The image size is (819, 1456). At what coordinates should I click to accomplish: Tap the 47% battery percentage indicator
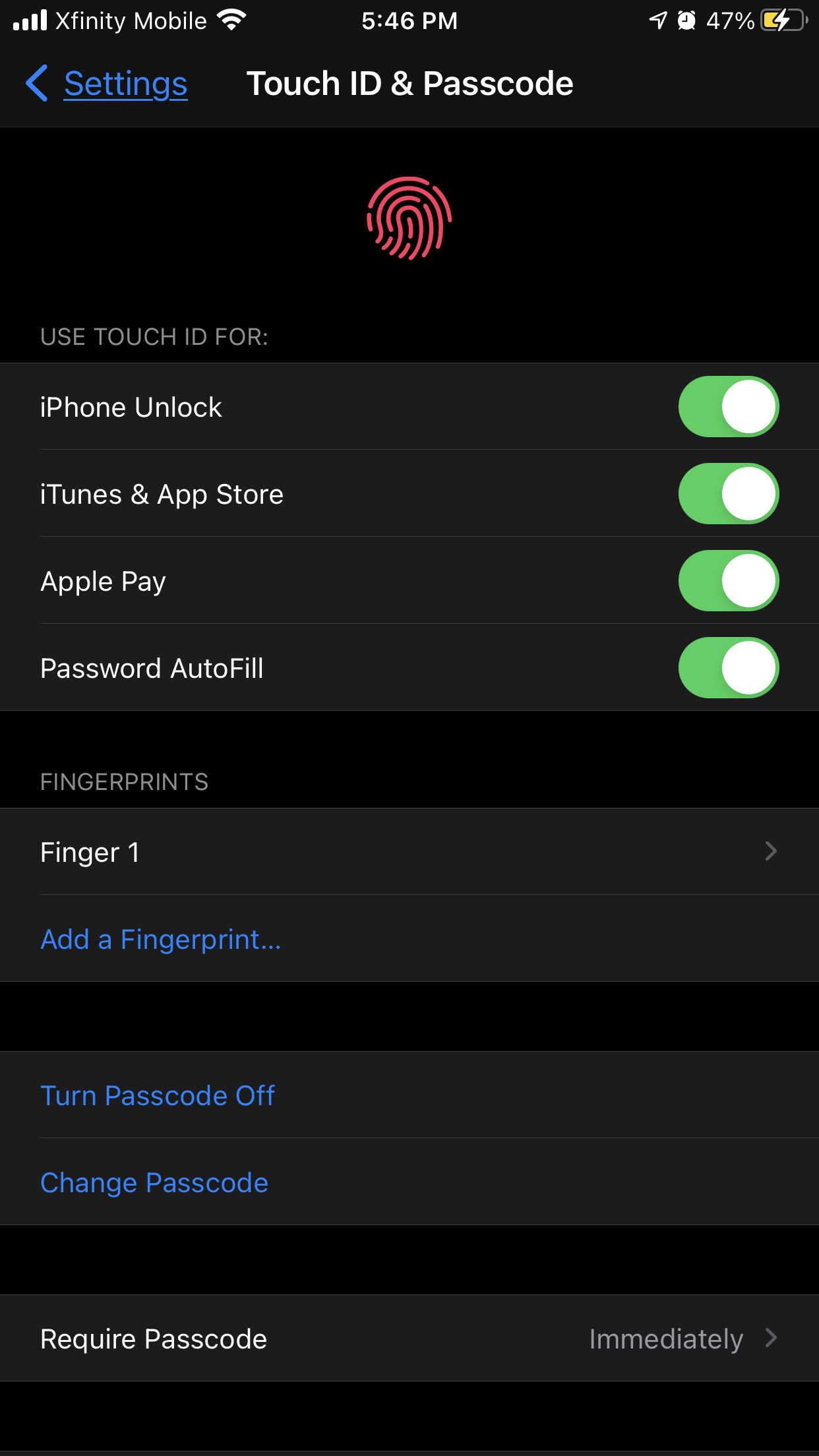[x=729, y=20]
